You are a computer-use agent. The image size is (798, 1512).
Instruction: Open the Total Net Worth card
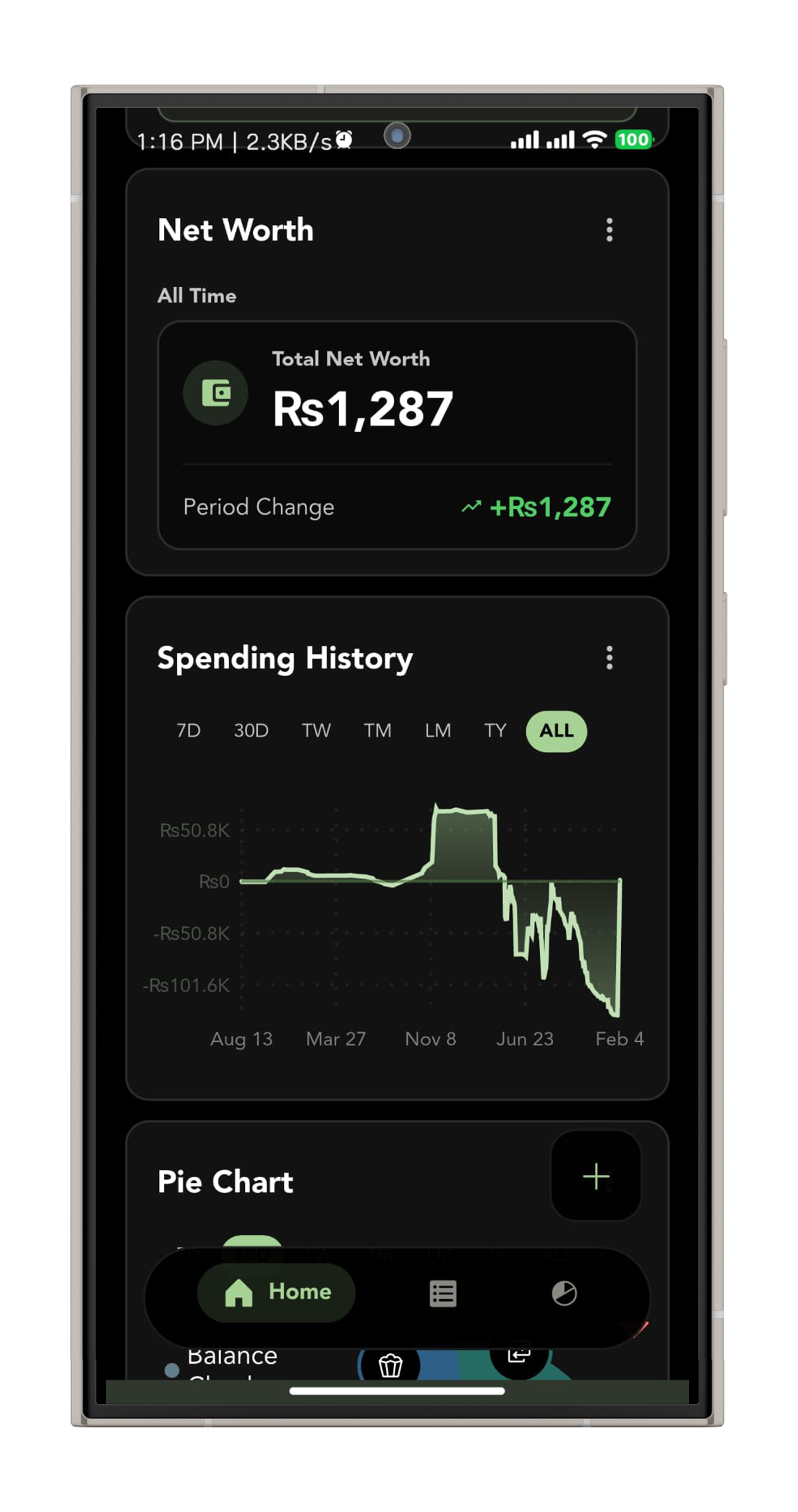397,435
